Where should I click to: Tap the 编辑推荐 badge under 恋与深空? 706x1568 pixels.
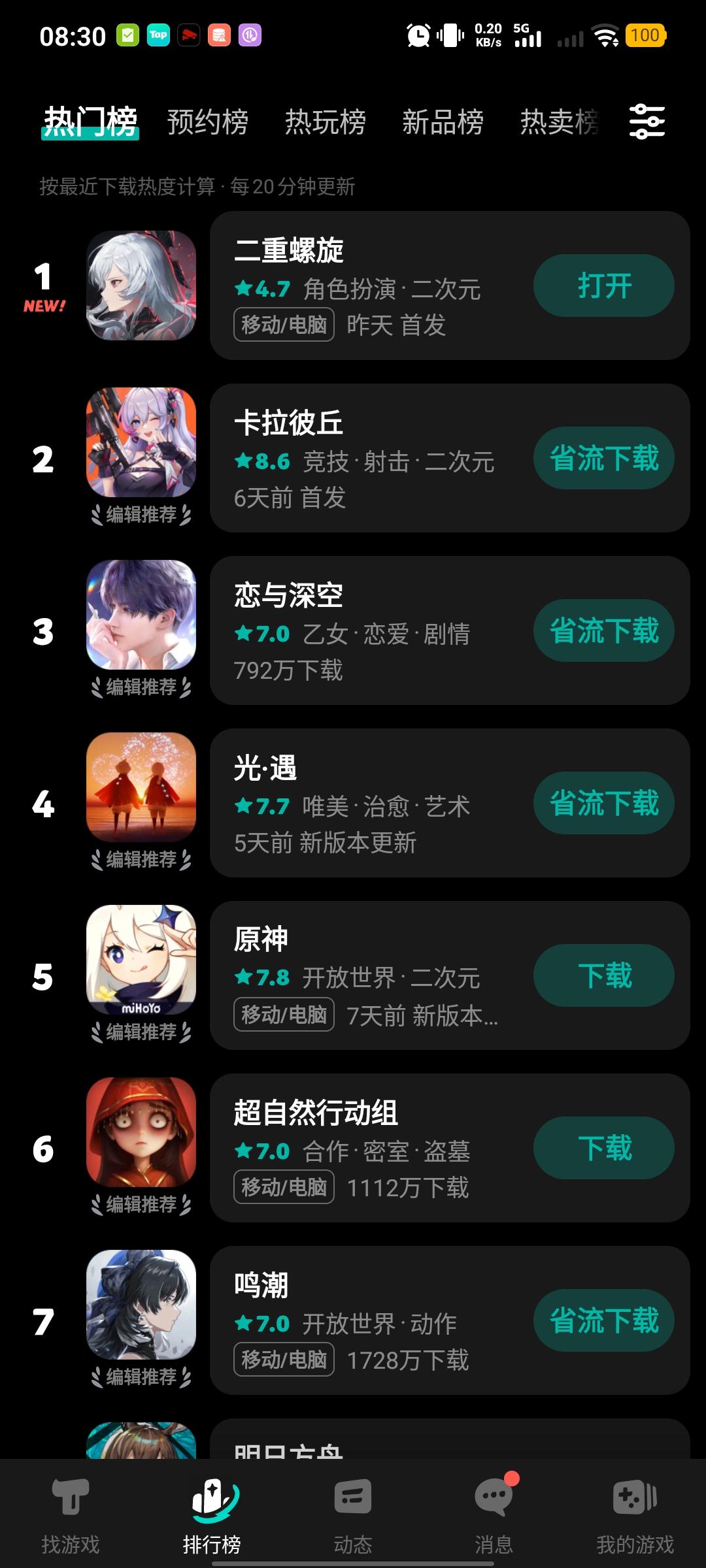141,685
